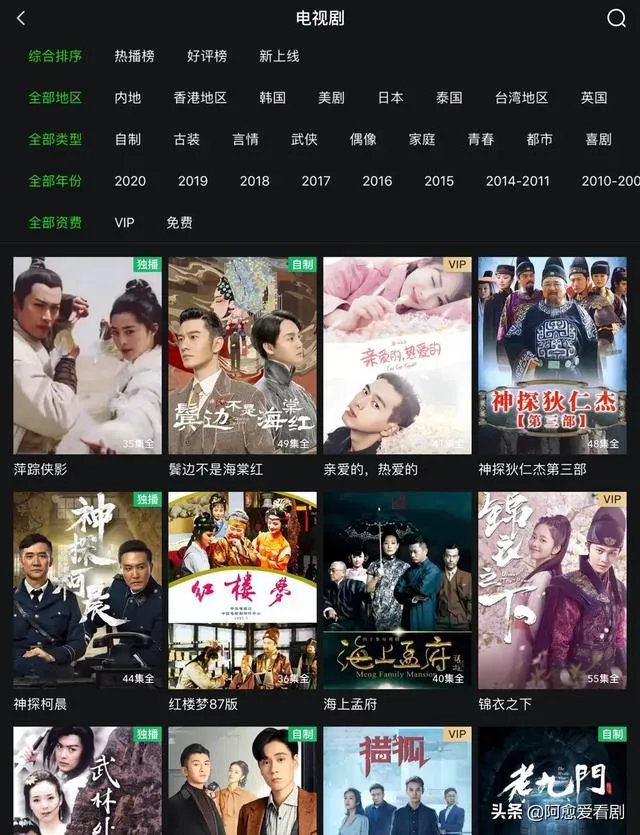Sort by 新上线
This screenshot has width=640, height=835.
[279, 56]
